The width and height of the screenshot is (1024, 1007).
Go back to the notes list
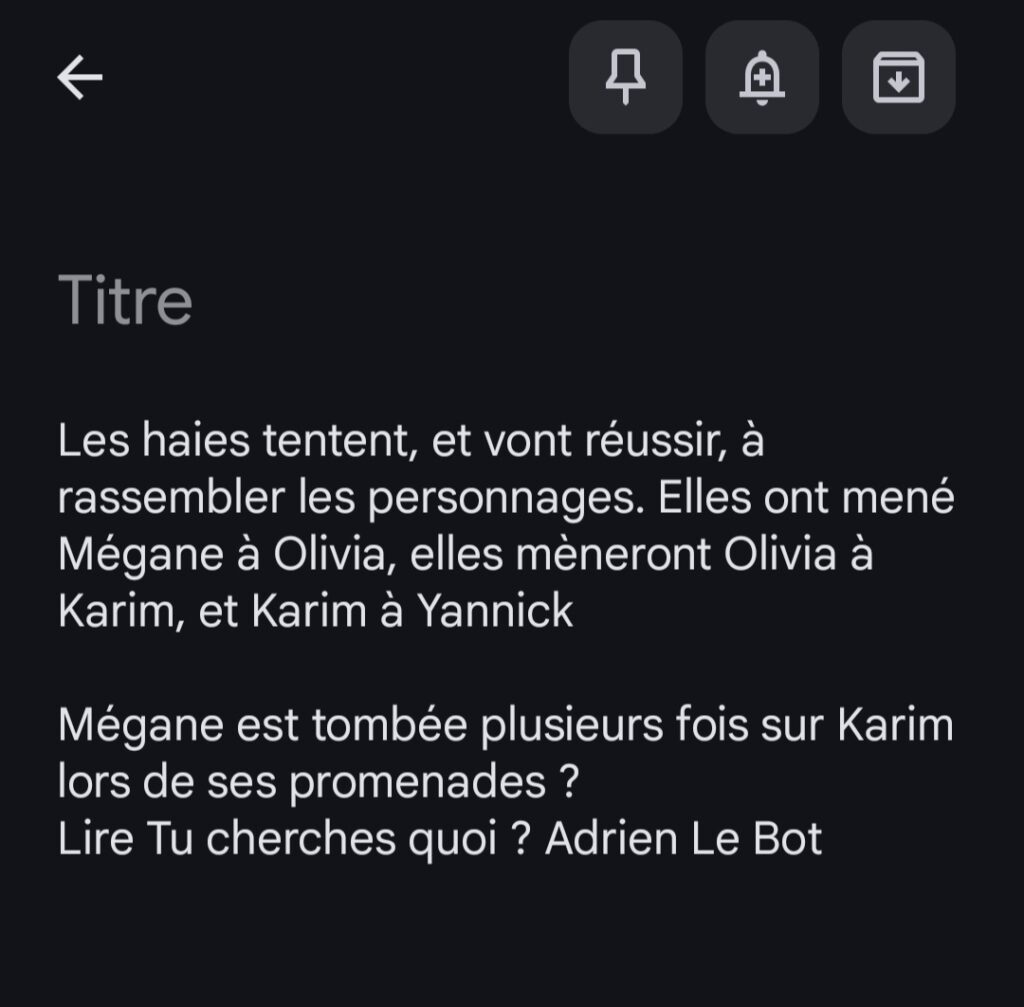pyautogui.click(x=80, y=77)
